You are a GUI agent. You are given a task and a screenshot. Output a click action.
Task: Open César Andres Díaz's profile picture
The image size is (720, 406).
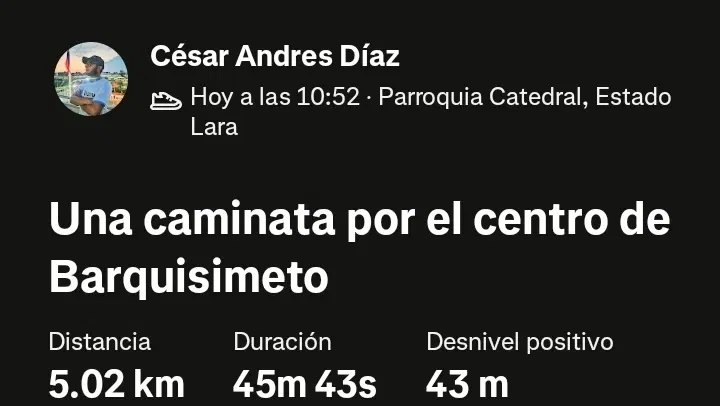coord(91,79)
